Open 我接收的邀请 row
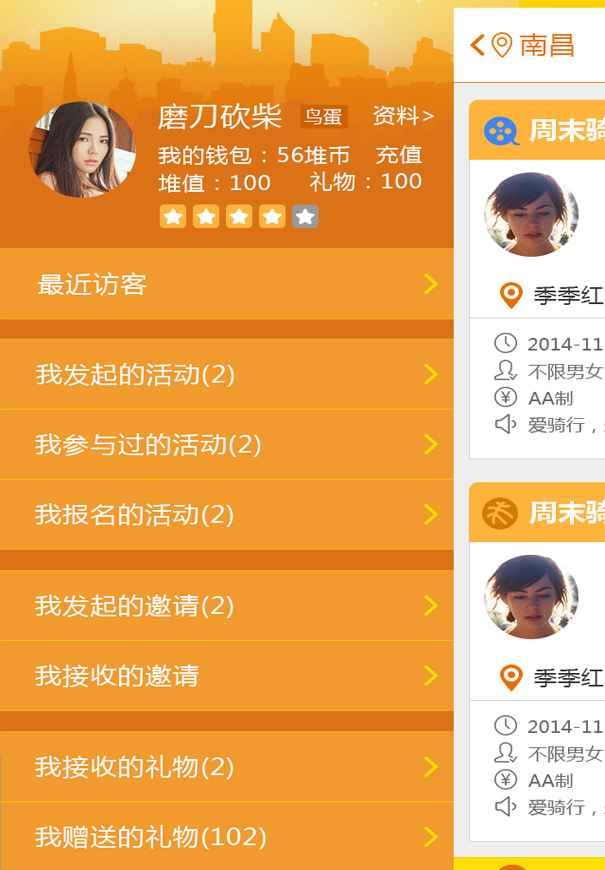This screenshot has height=870, width=605. click(x=226, y=676)
